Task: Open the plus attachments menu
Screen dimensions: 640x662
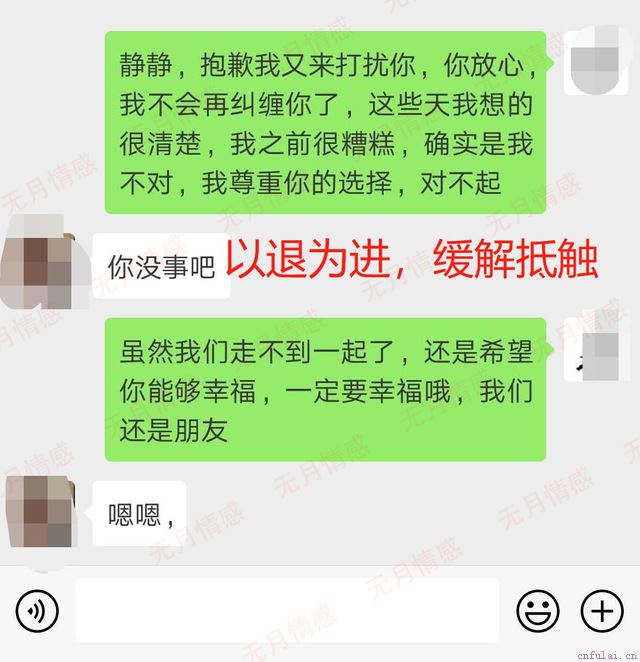Action: click(x=602, y=610)
